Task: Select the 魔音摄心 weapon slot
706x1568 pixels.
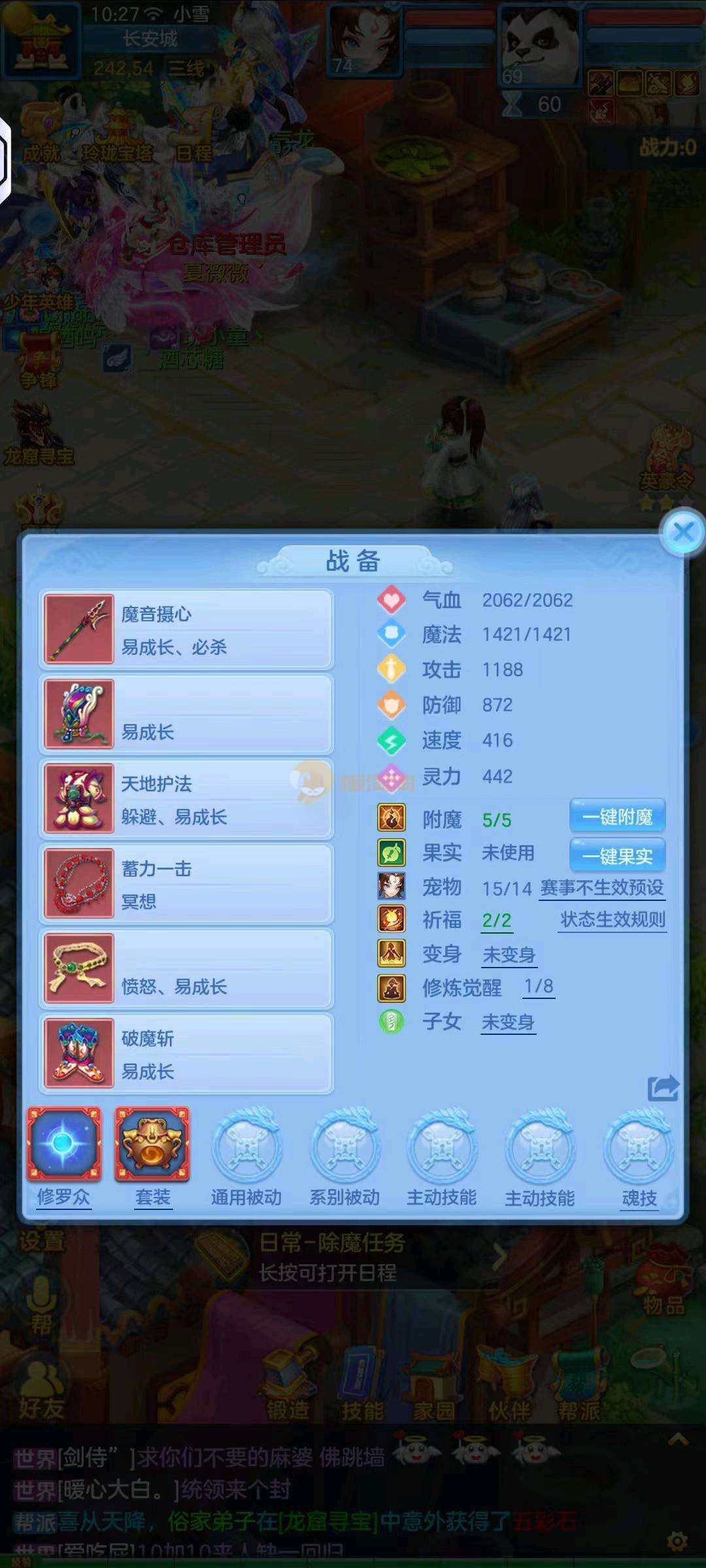Action: point(186,630)
